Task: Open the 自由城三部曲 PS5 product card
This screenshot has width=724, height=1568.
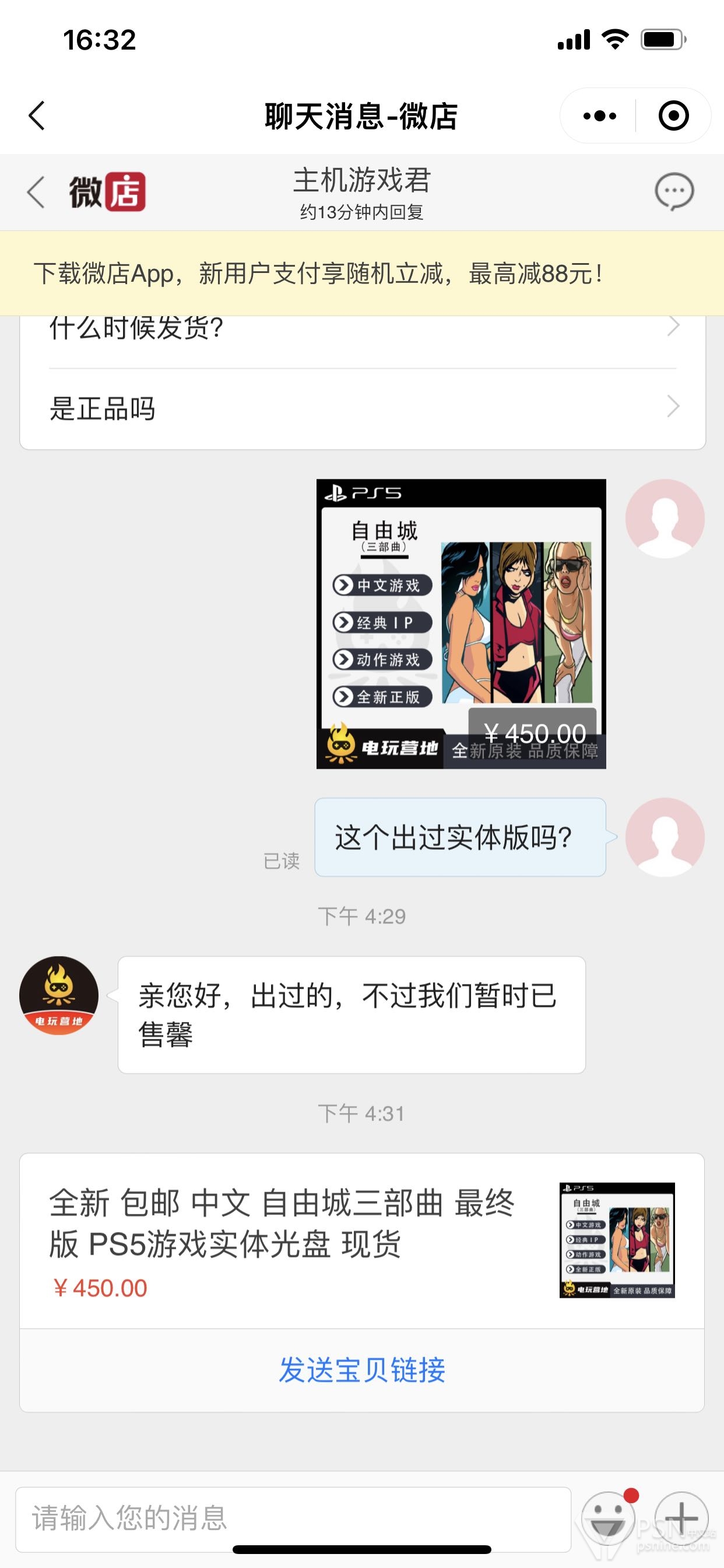Action: [x=361, y=1241]
